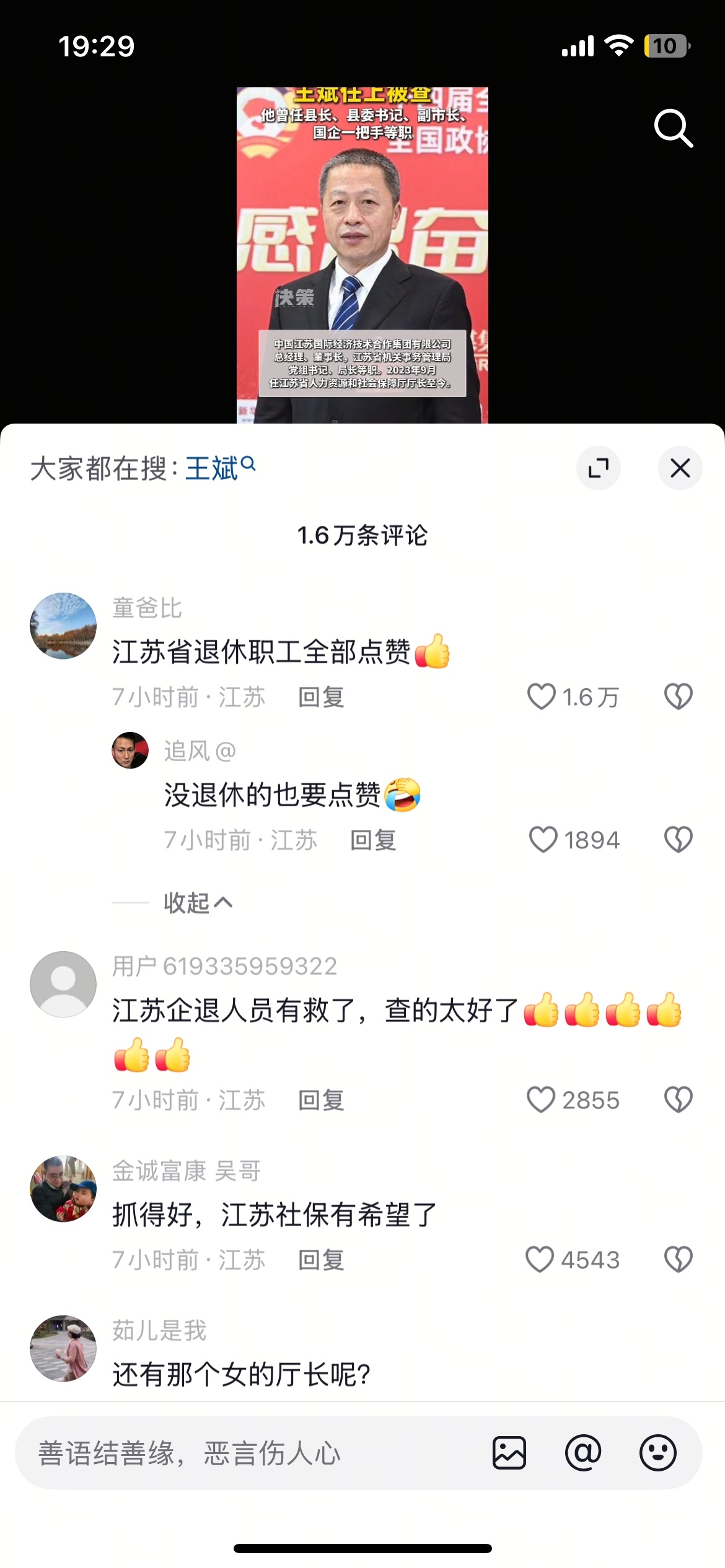Reply to 用户619335959322's comment

321,1100
